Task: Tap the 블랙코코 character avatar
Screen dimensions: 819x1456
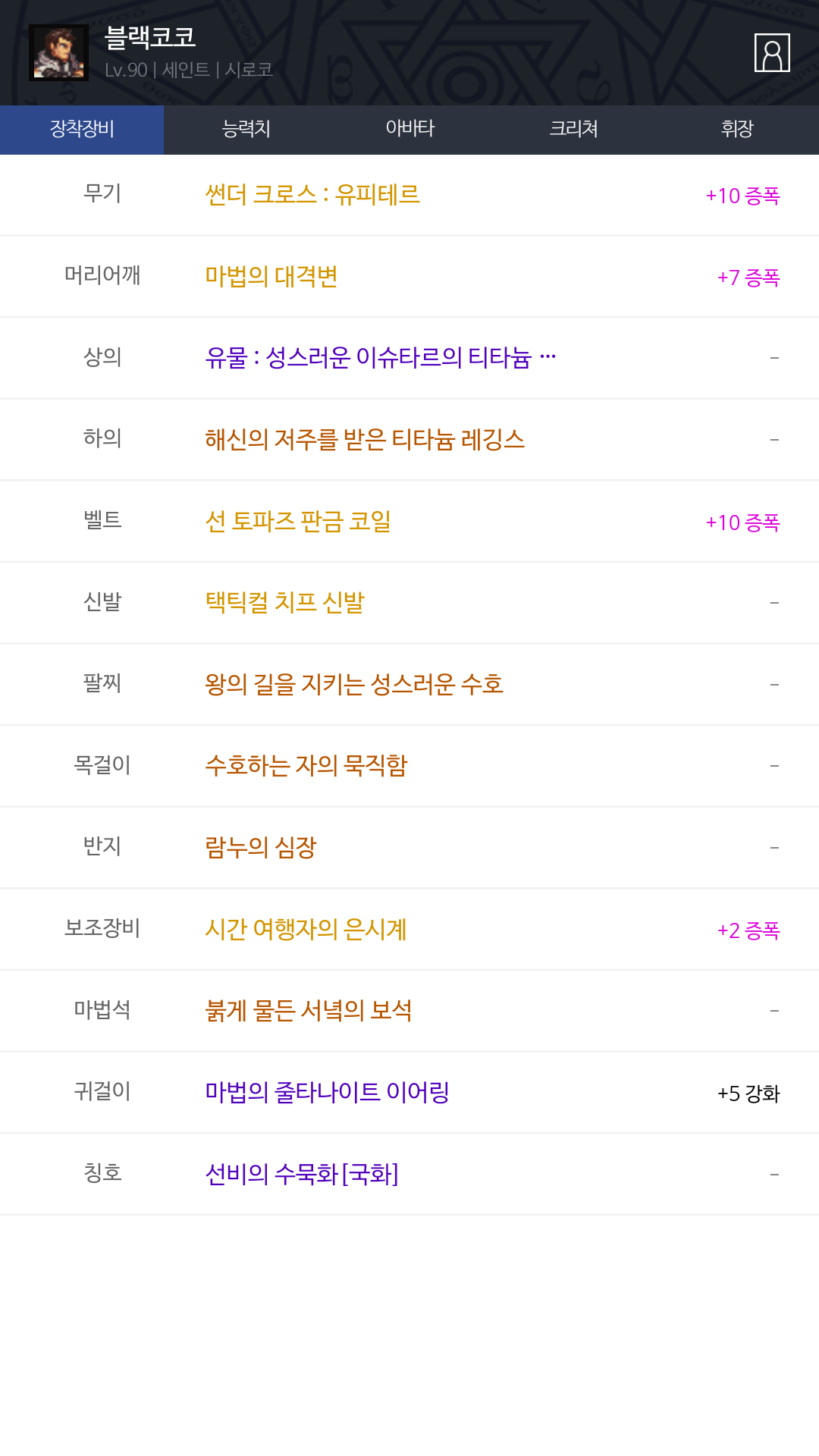Action: [x=58, y=52]
